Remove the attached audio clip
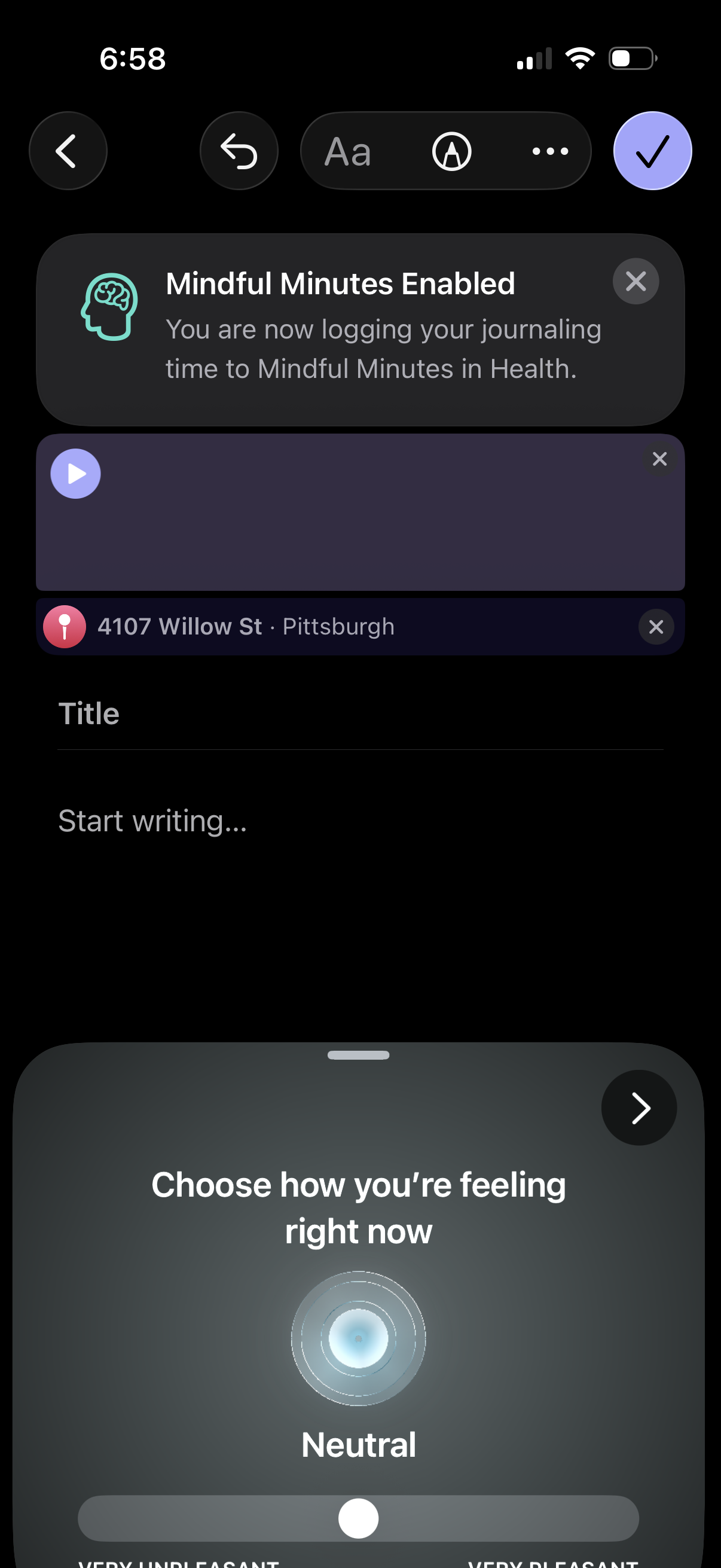721x1568 pixels. tap(659, 459)
